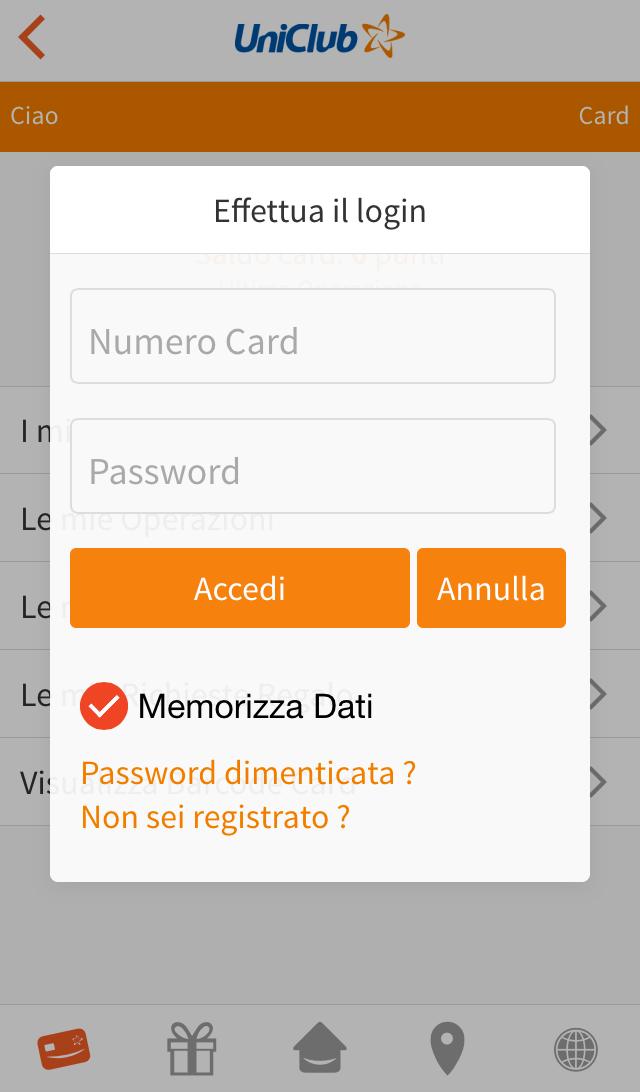Open the Non sei registrato link
640x1092 pixels.
tap(215, 817)
